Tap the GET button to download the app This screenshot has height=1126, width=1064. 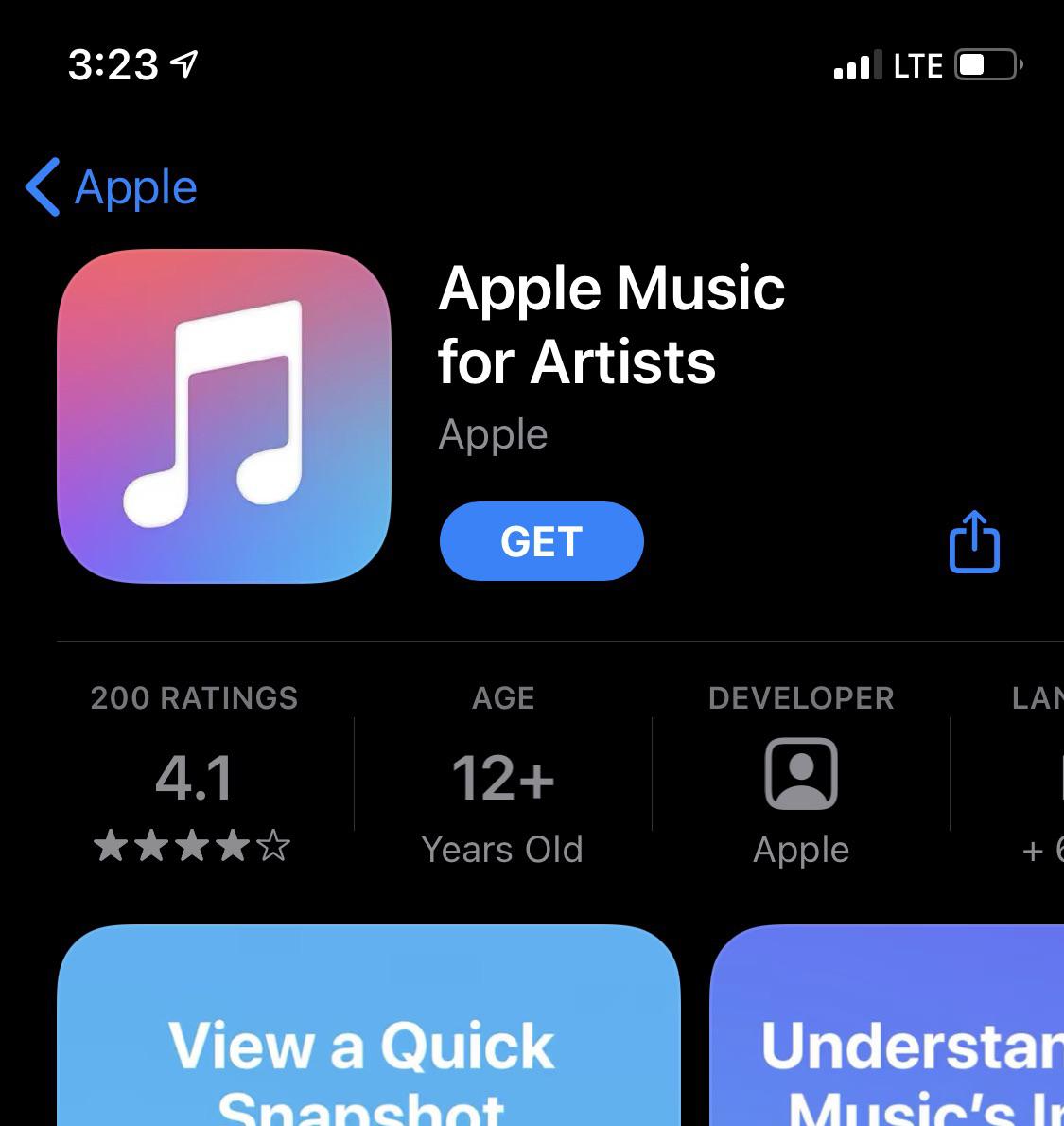[541, 541]
